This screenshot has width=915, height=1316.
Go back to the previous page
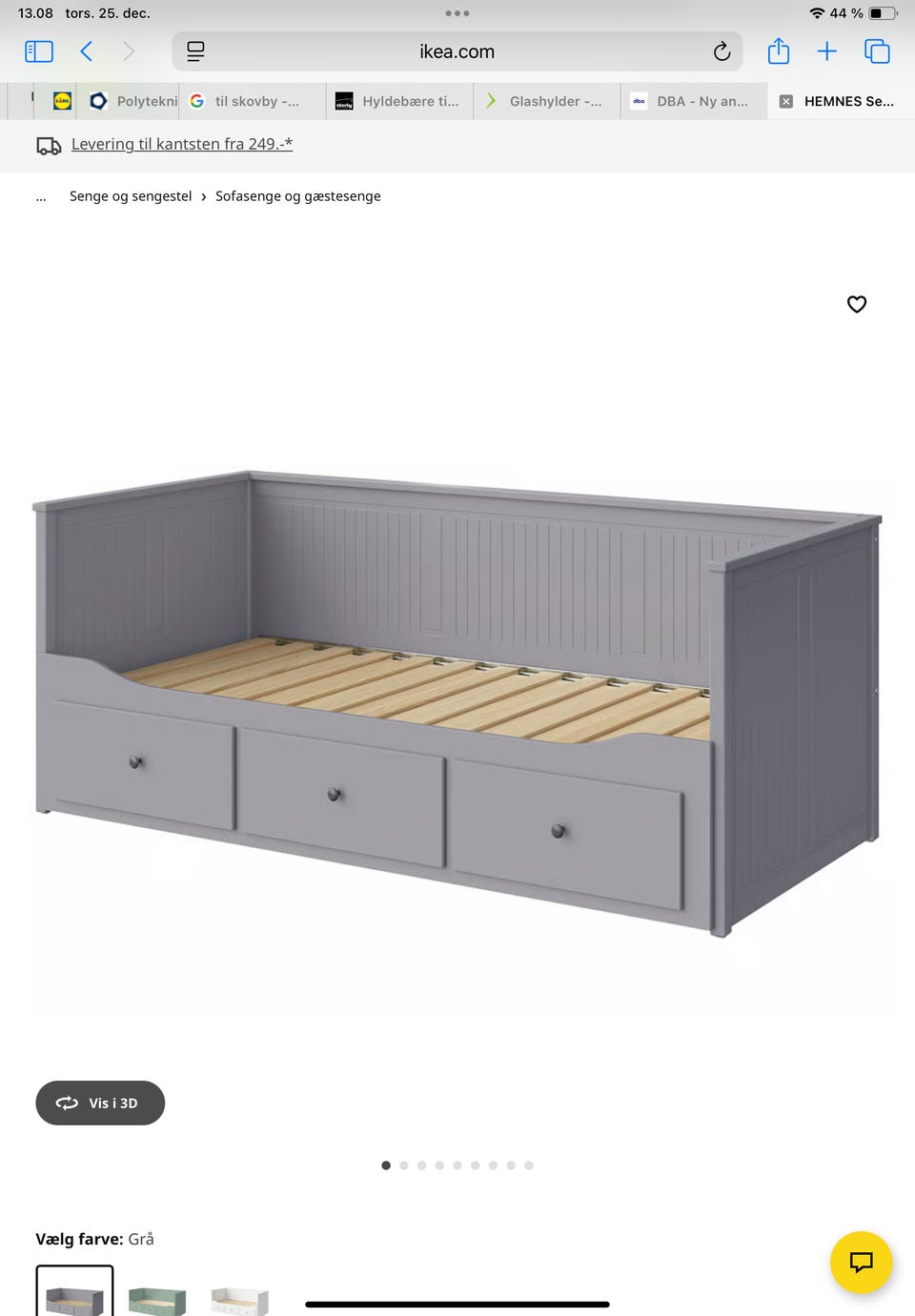[87, 51]
